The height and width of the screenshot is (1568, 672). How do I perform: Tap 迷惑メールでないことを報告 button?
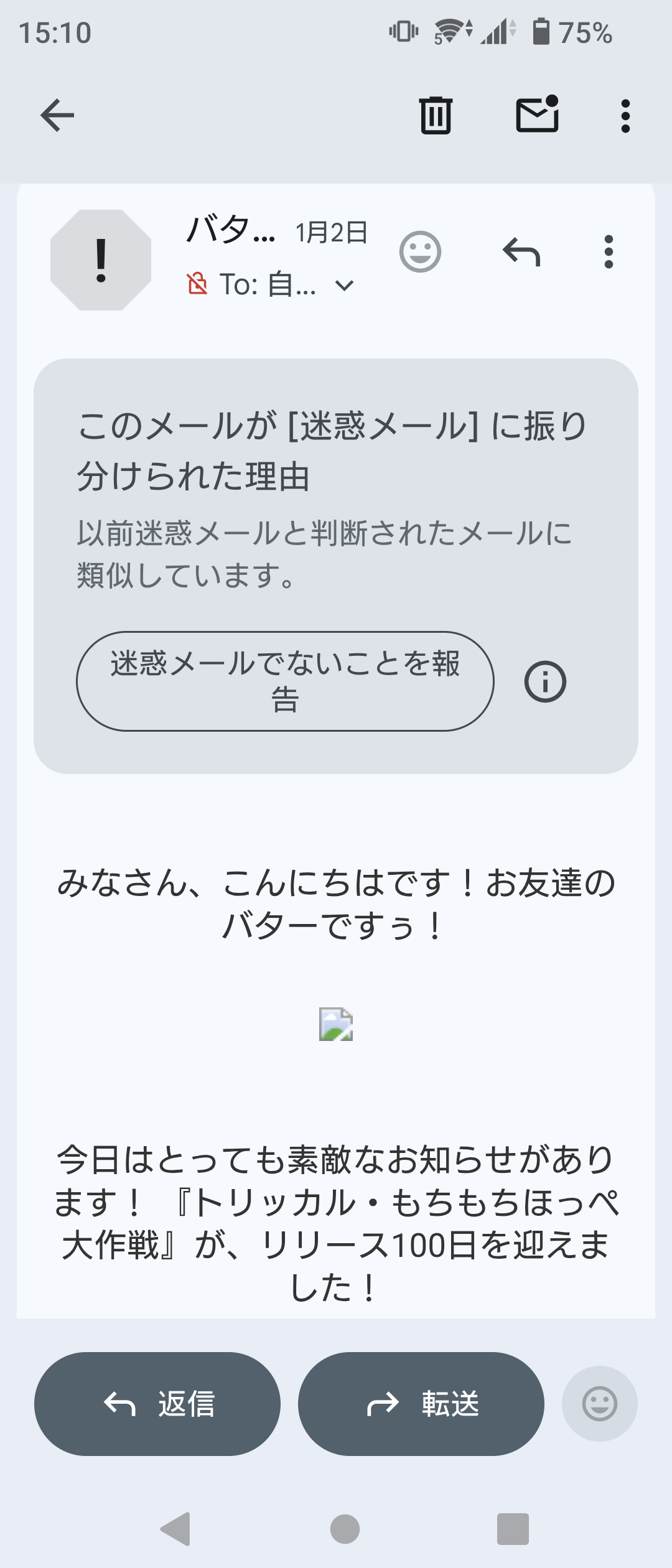[285, 681]
